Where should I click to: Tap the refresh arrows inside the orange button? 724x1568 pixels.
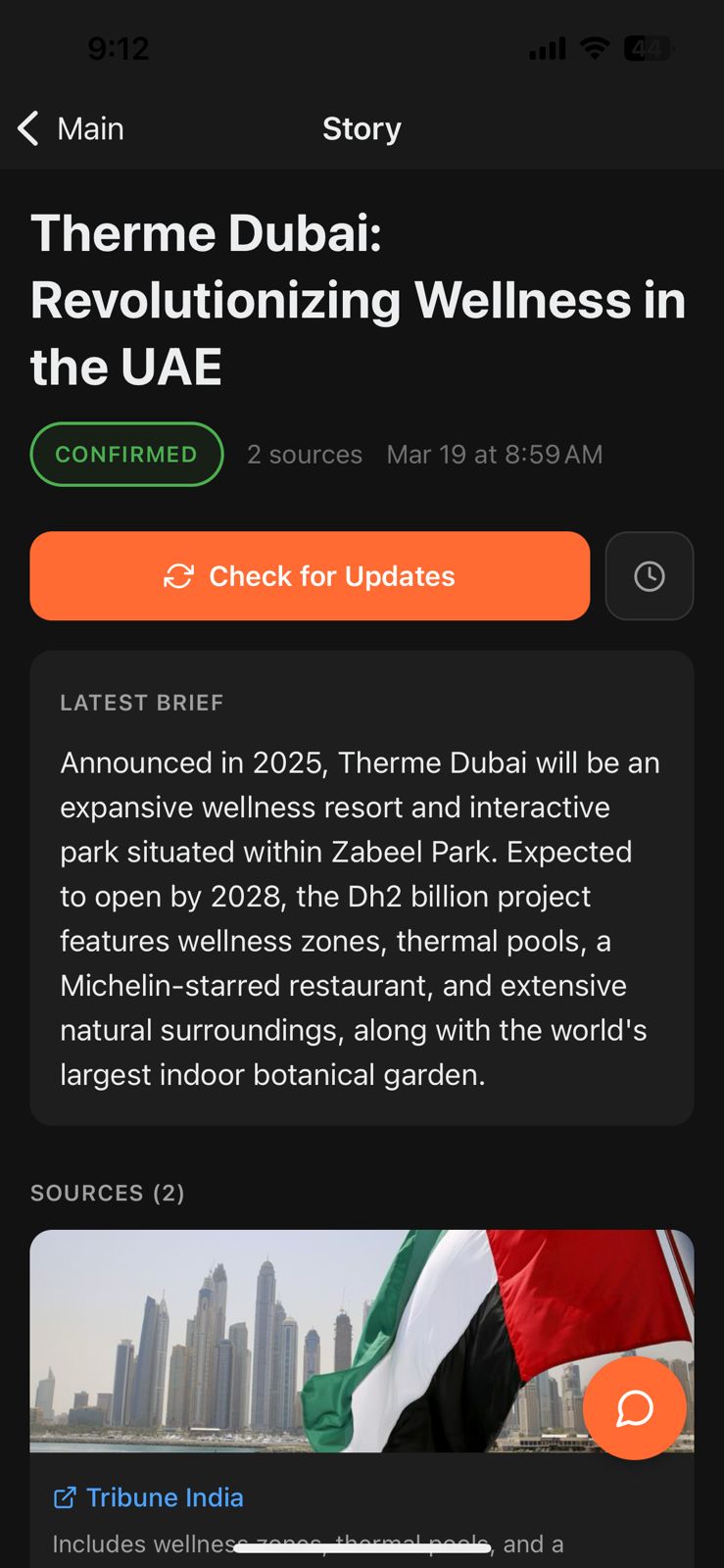click(179, 576)
